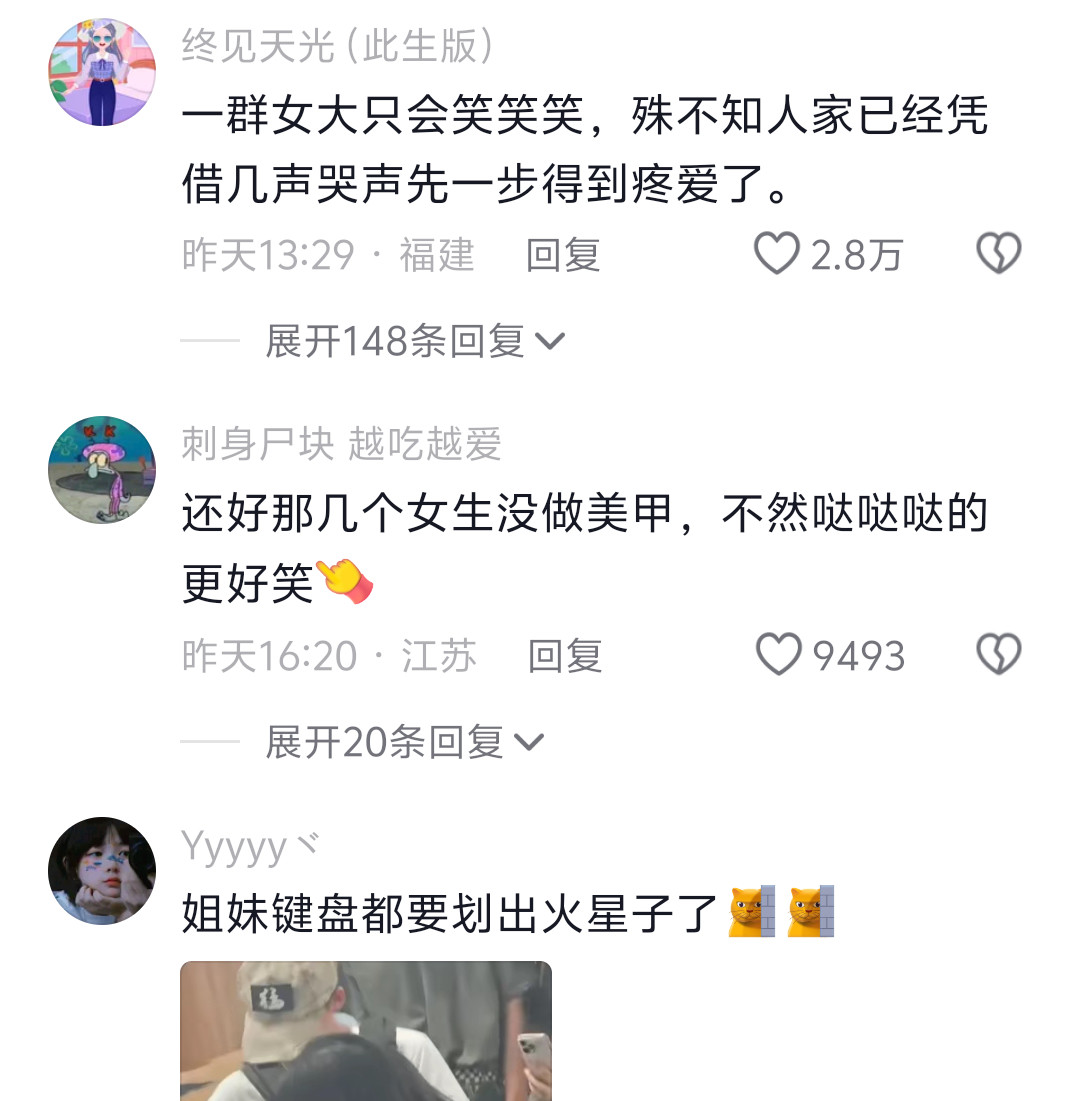Tap the chevron beside 展开148条回复

[x=550, y=341]
